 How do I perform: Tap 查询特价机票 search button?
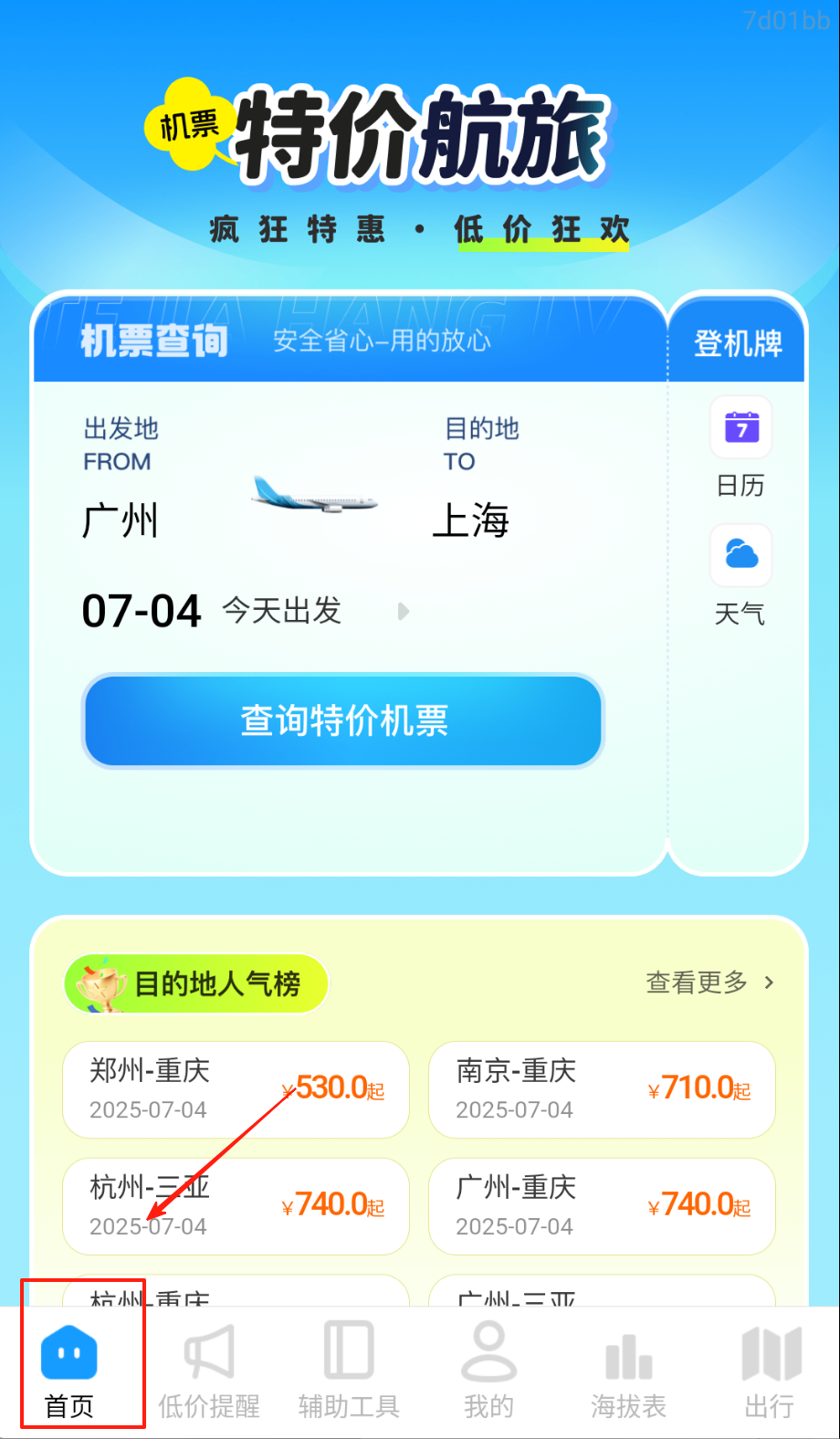[x=343, y=720]
